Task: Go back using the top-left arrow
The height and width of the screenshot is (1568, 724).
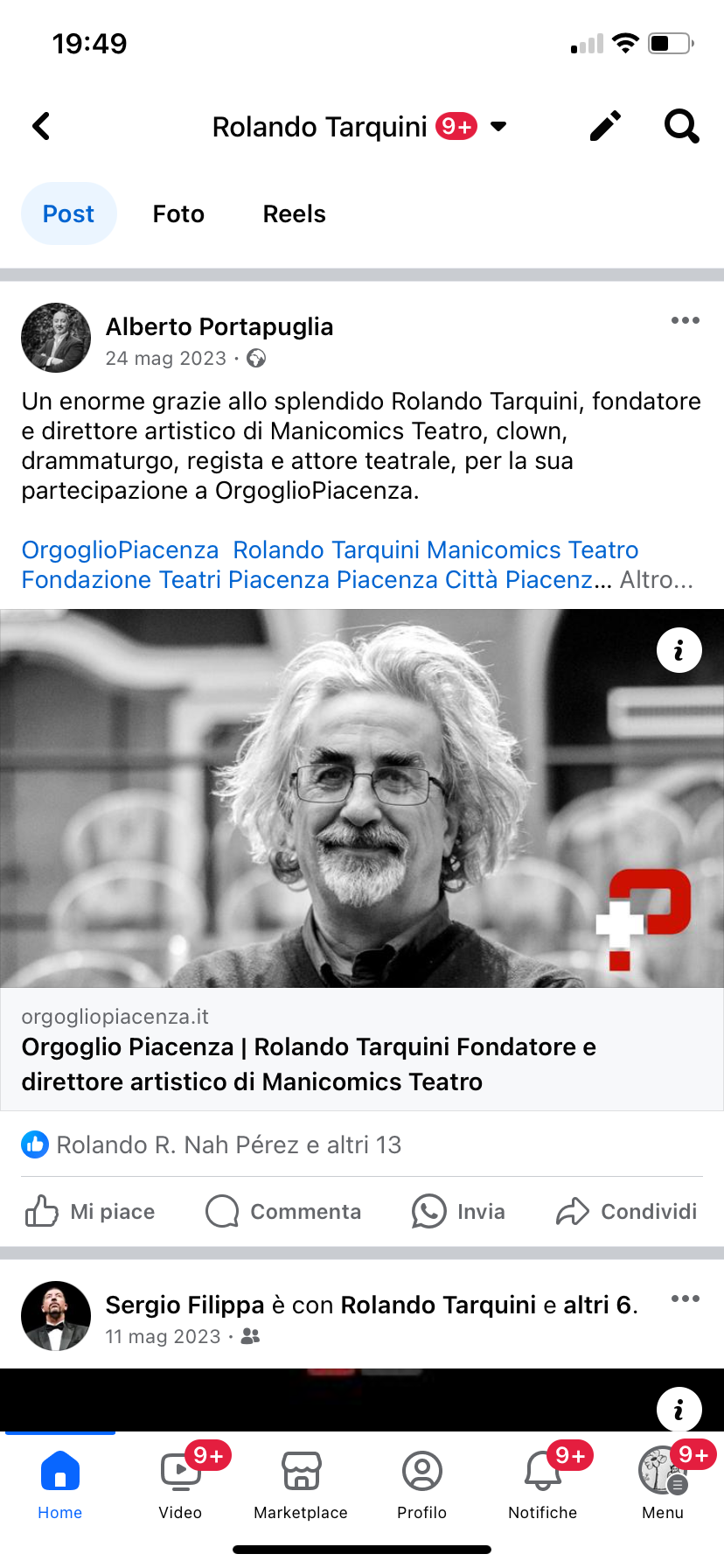Action: [x=41, y=126]
